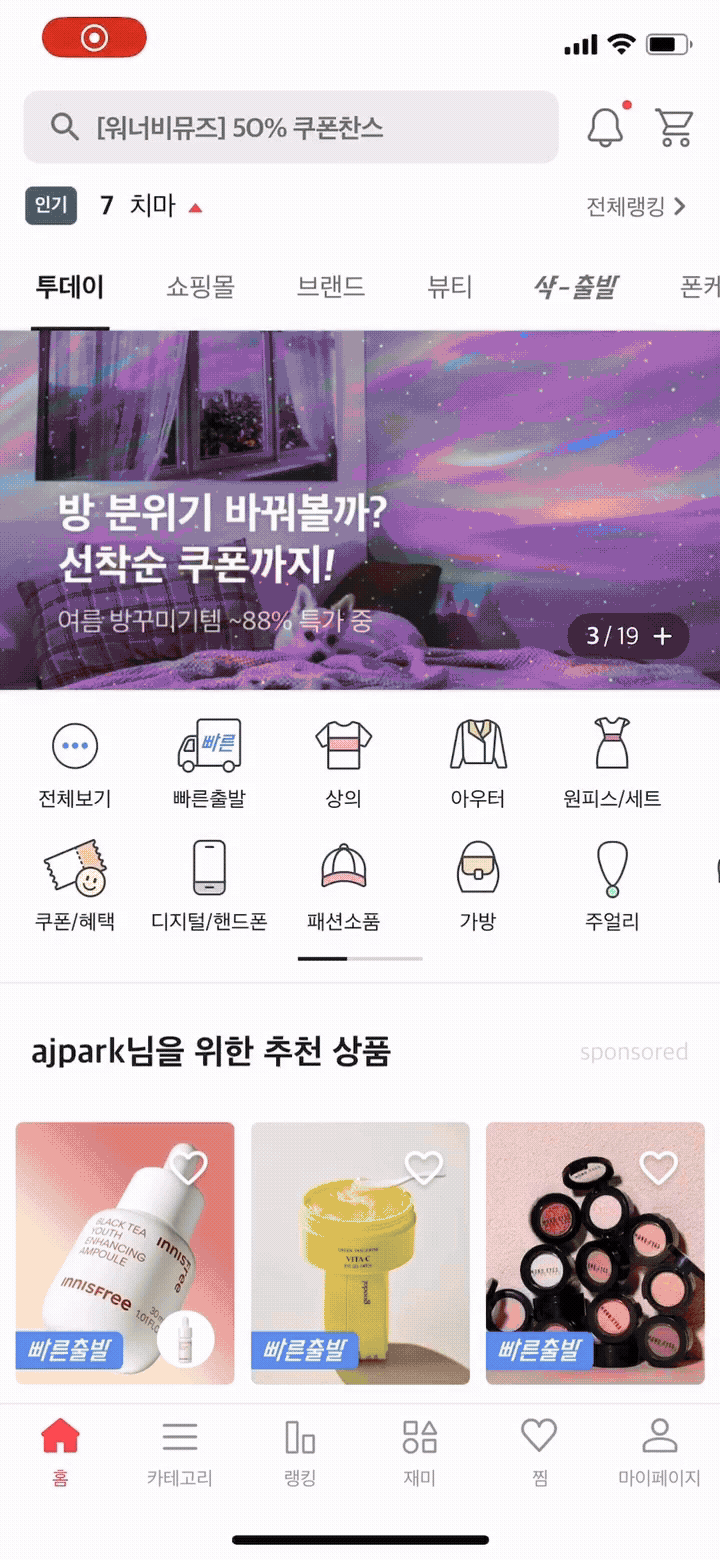Open 마이페이지 in bottom navigation
Image resolution: width=720 pixels, height=1560 pixels.
click(x=659, y=1452)
